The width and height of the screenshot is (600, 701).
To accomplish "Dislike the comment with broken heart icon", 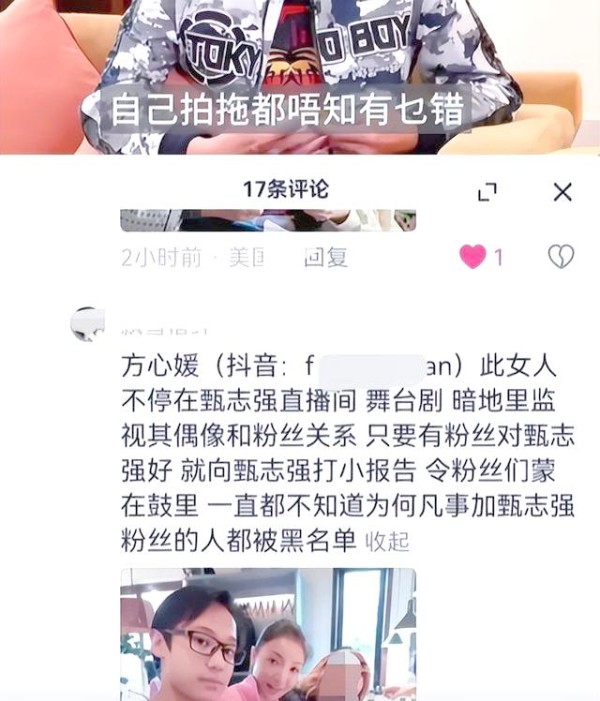I will tap(561, 257).
